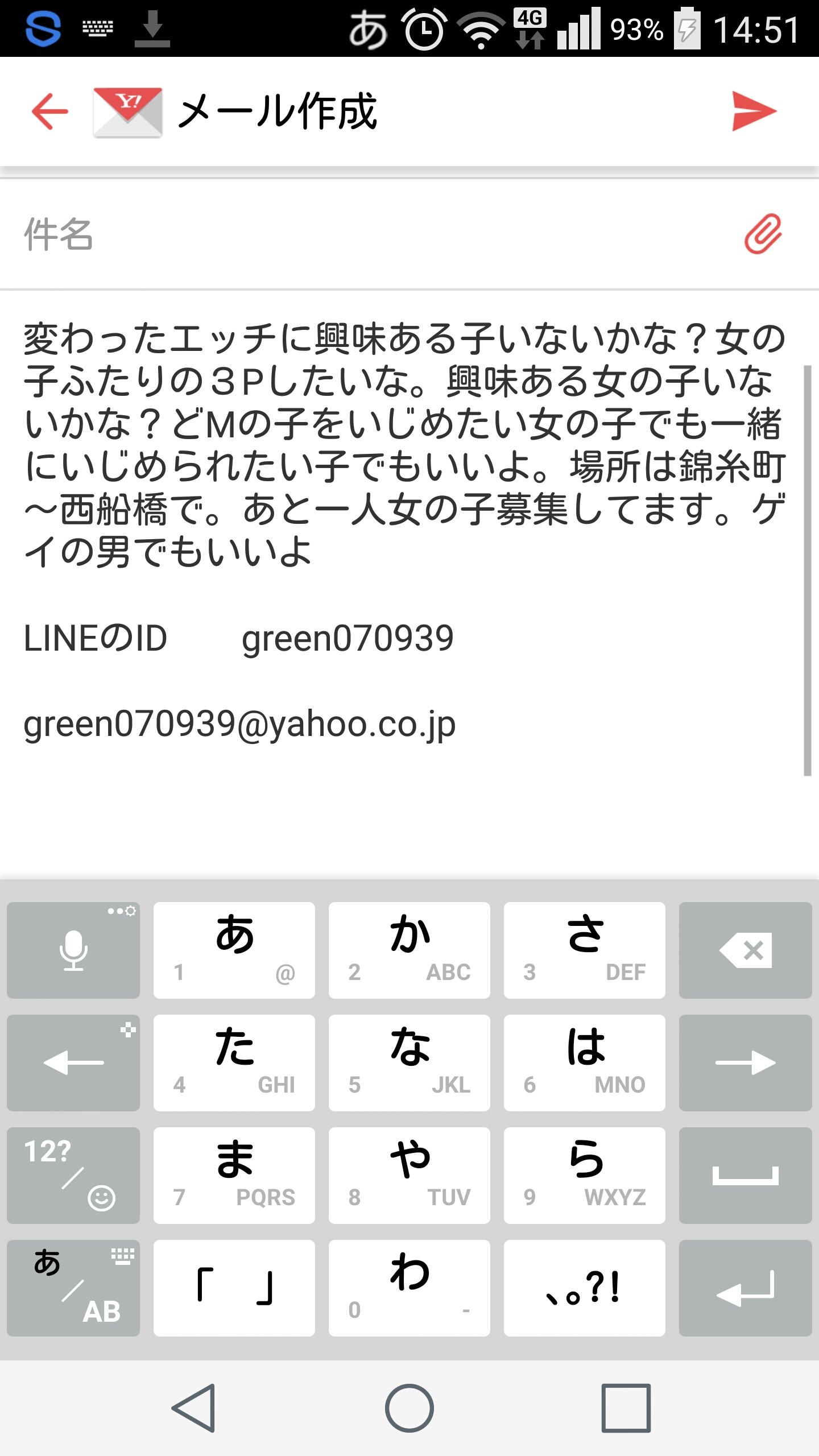Tap the わ key
819x1456 pixels.
[x=409, y=1288]
